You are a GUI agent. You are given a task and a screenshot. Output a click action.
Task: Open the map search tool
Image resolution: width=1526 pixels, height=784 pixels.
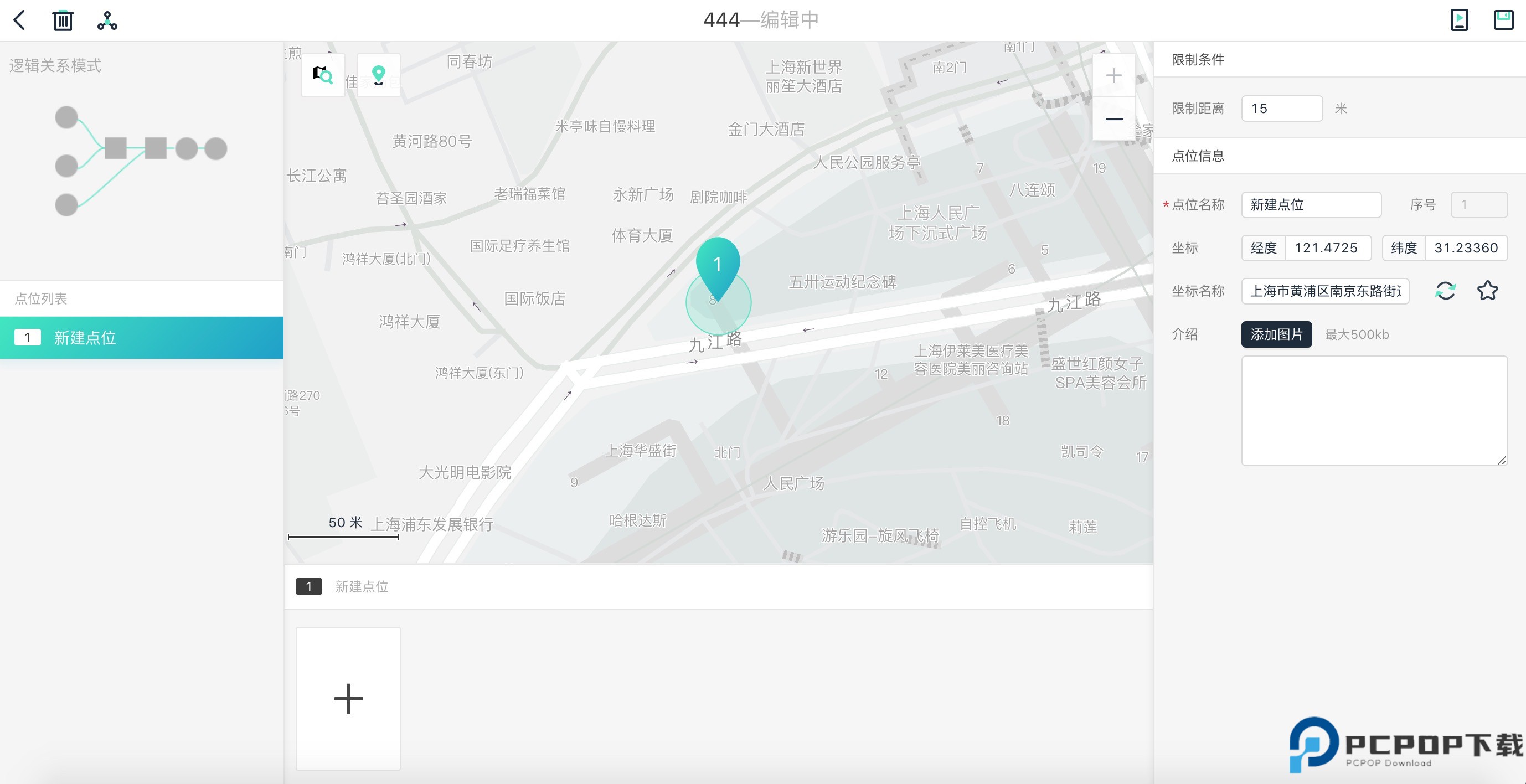(x=323, y=75)
